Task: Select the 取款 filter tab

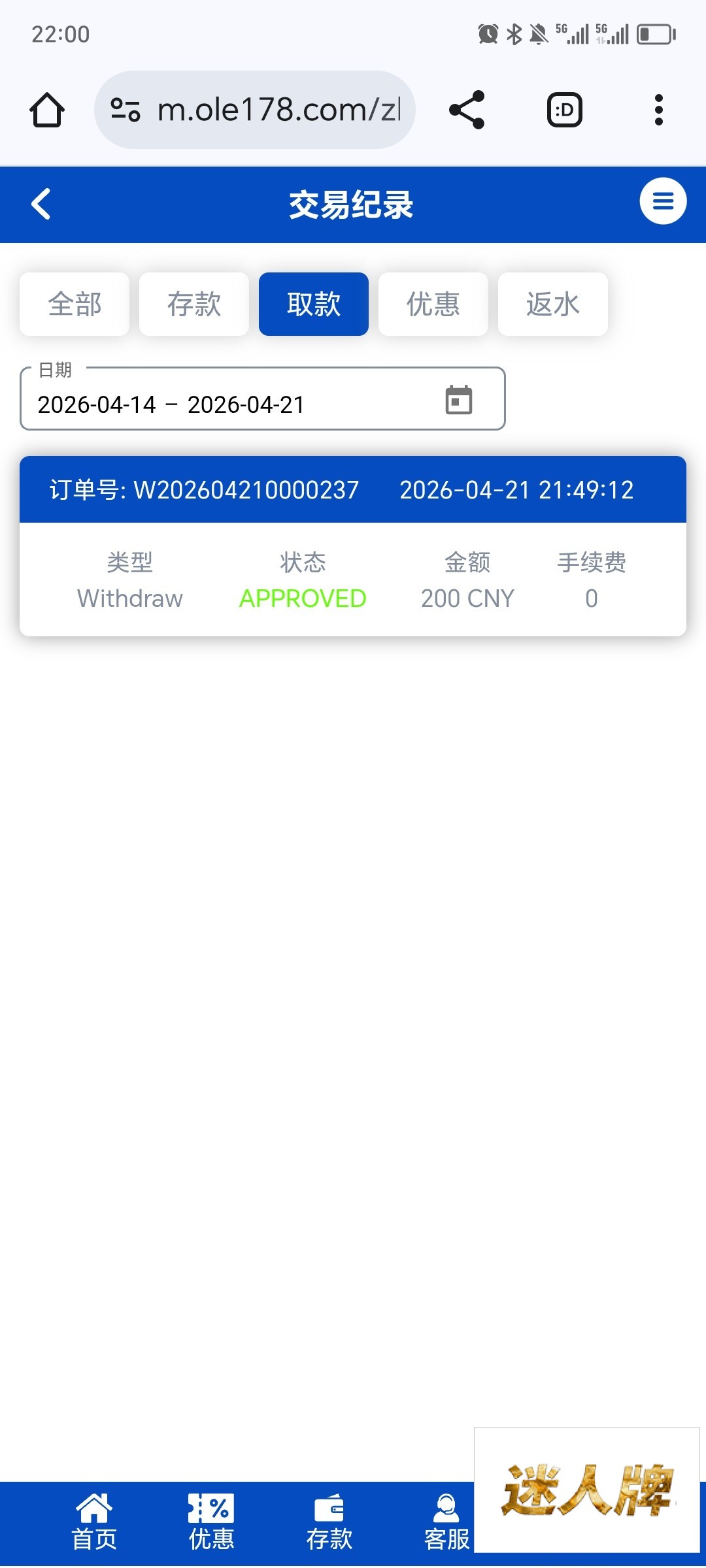Action: pyautogui.click(x=314, y=304)
